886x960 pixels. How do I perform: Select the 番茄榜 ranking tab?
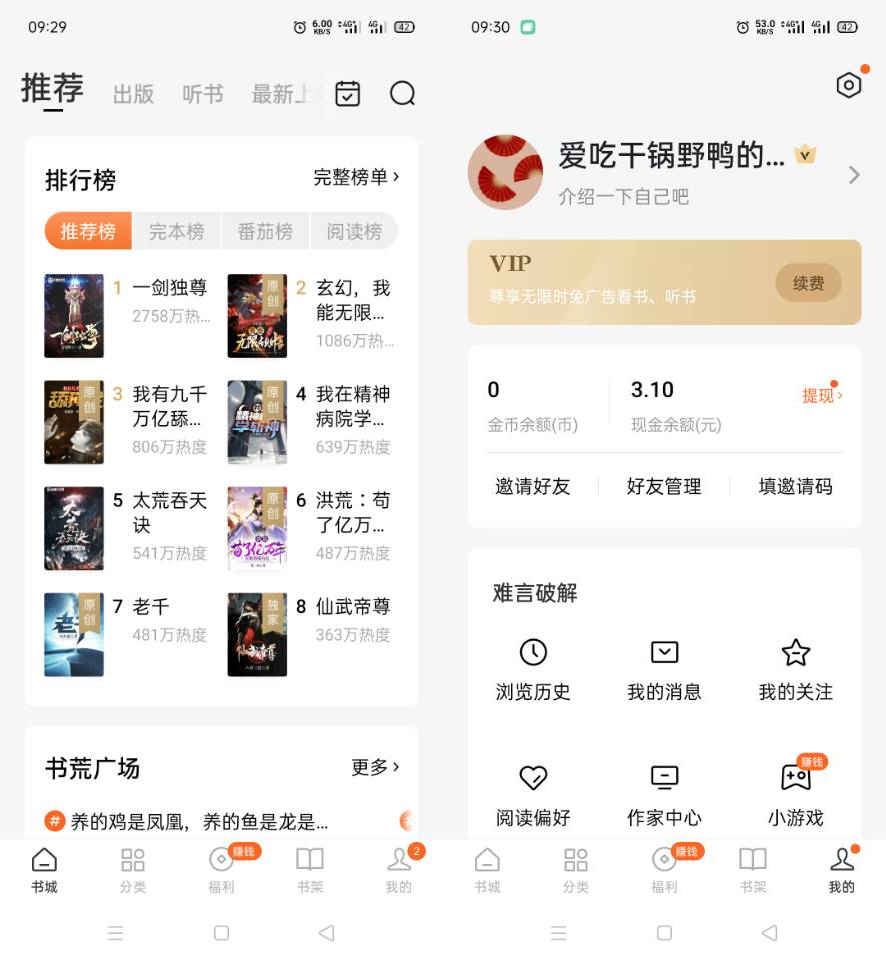pos(265,232)
